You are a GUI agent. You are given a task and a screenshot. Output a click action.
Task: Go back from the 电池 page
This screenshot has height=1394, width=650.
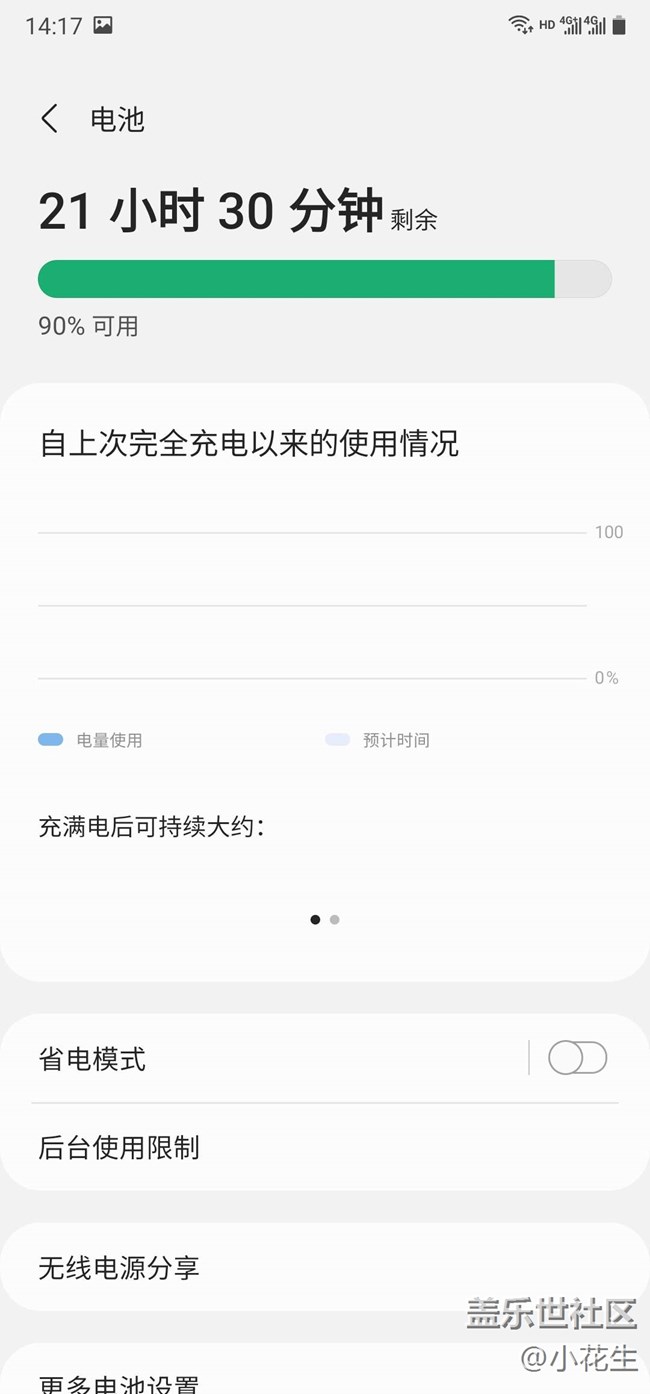[49, 119]
